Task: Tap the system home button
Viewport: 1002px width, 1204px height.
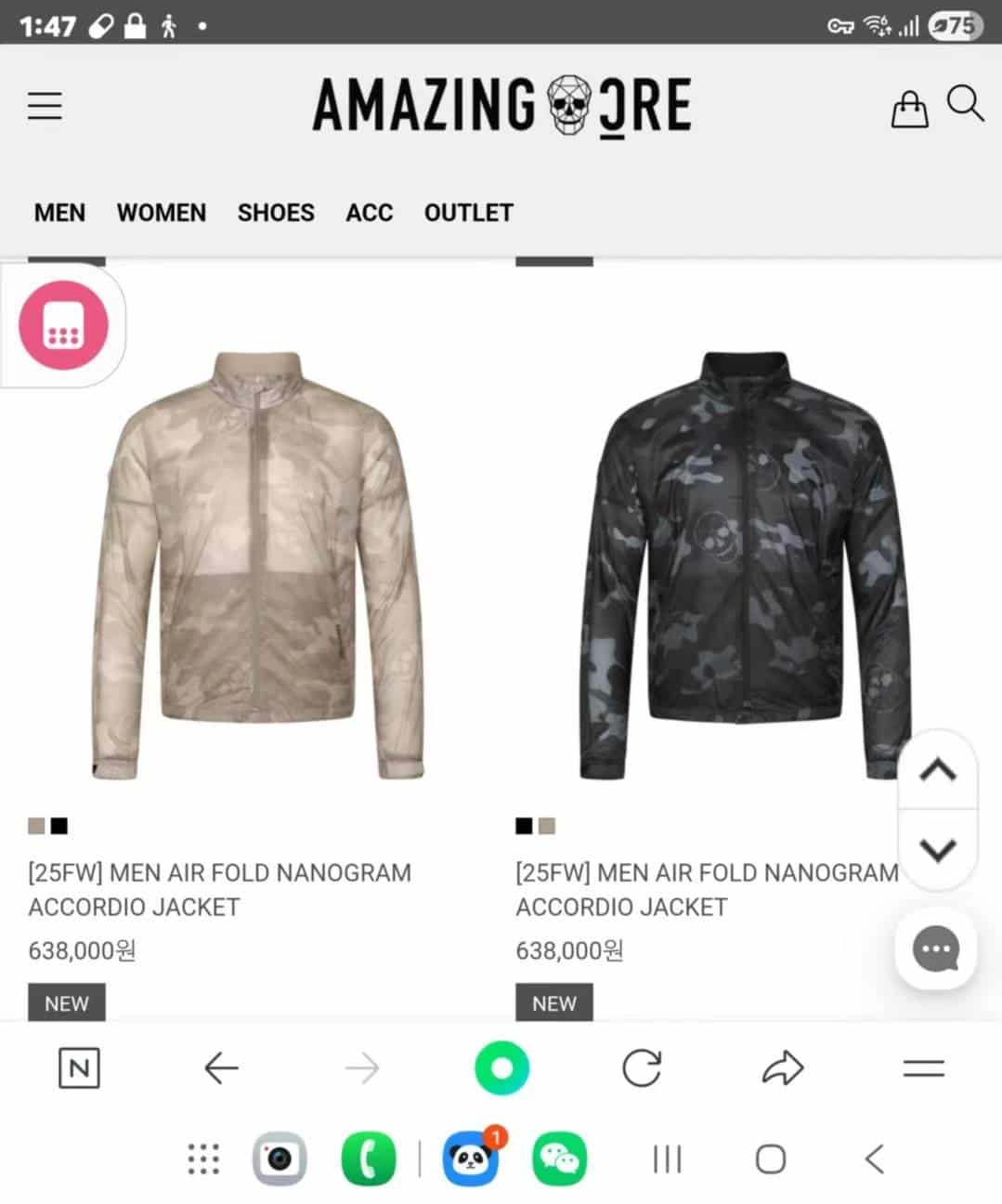Action: pyautogui.click(x=770, y=1159)
